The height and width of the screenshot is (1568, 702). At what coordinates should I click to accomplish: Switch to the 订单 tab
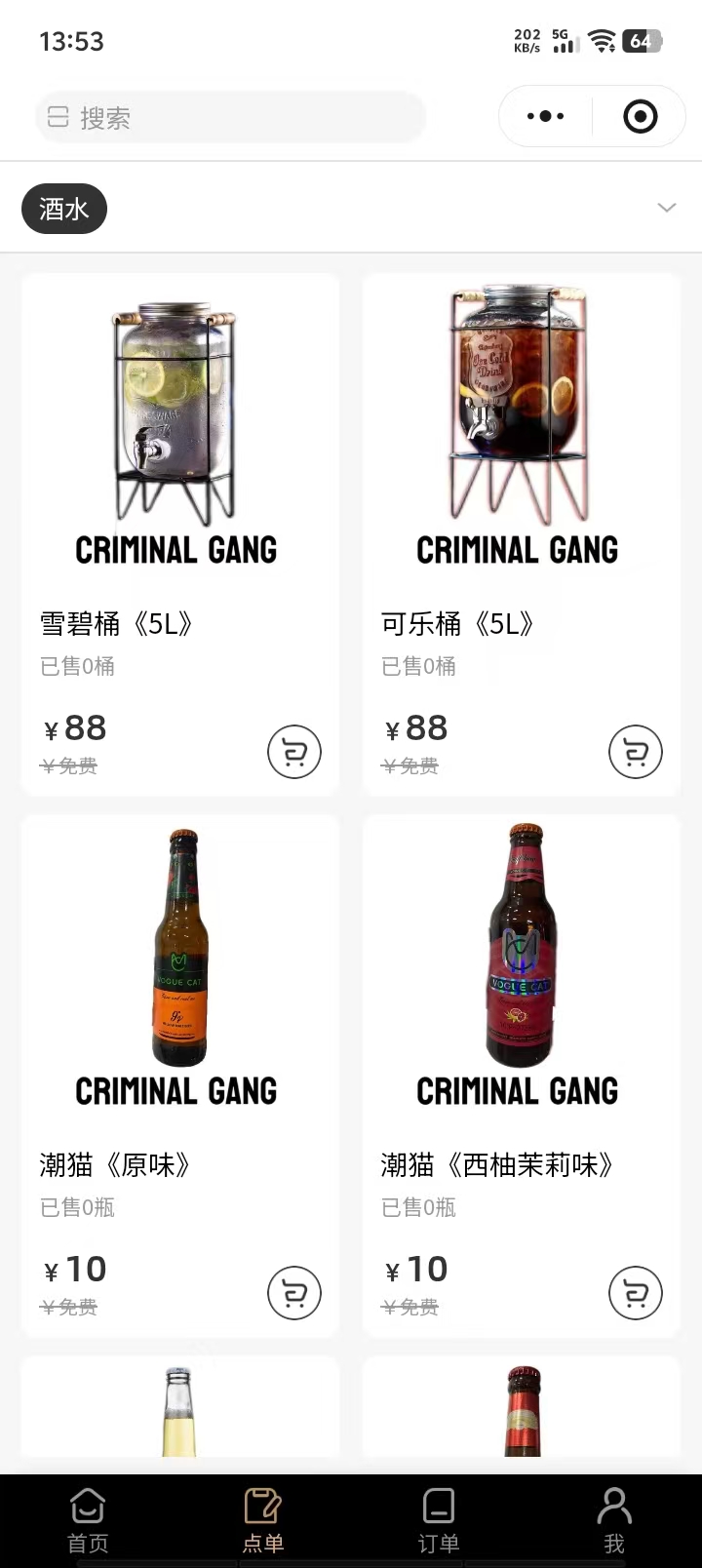(439, 1519)
